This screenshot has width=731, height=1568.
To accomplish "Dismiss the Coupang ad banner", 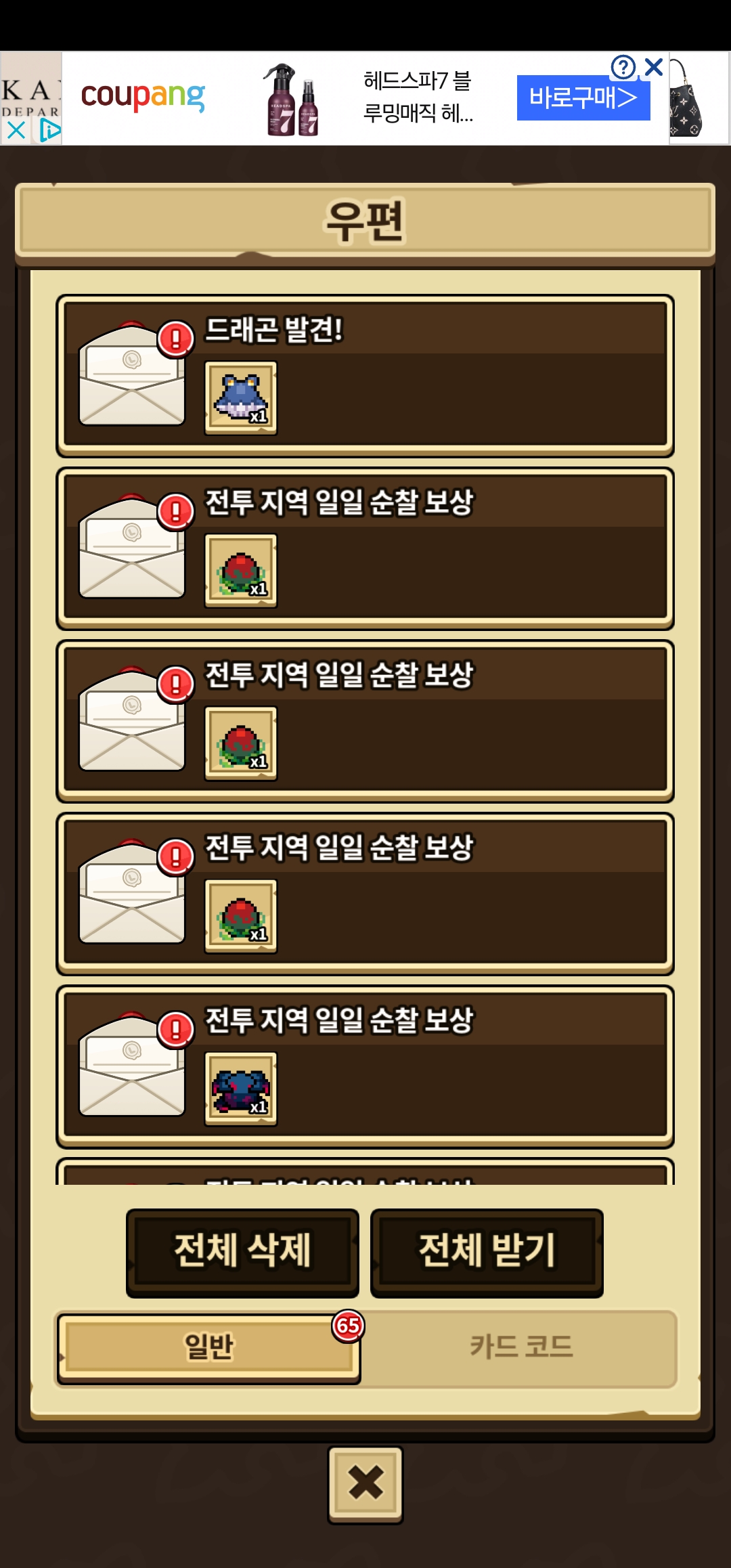I will pyautogui.click(x=654, y=66).
